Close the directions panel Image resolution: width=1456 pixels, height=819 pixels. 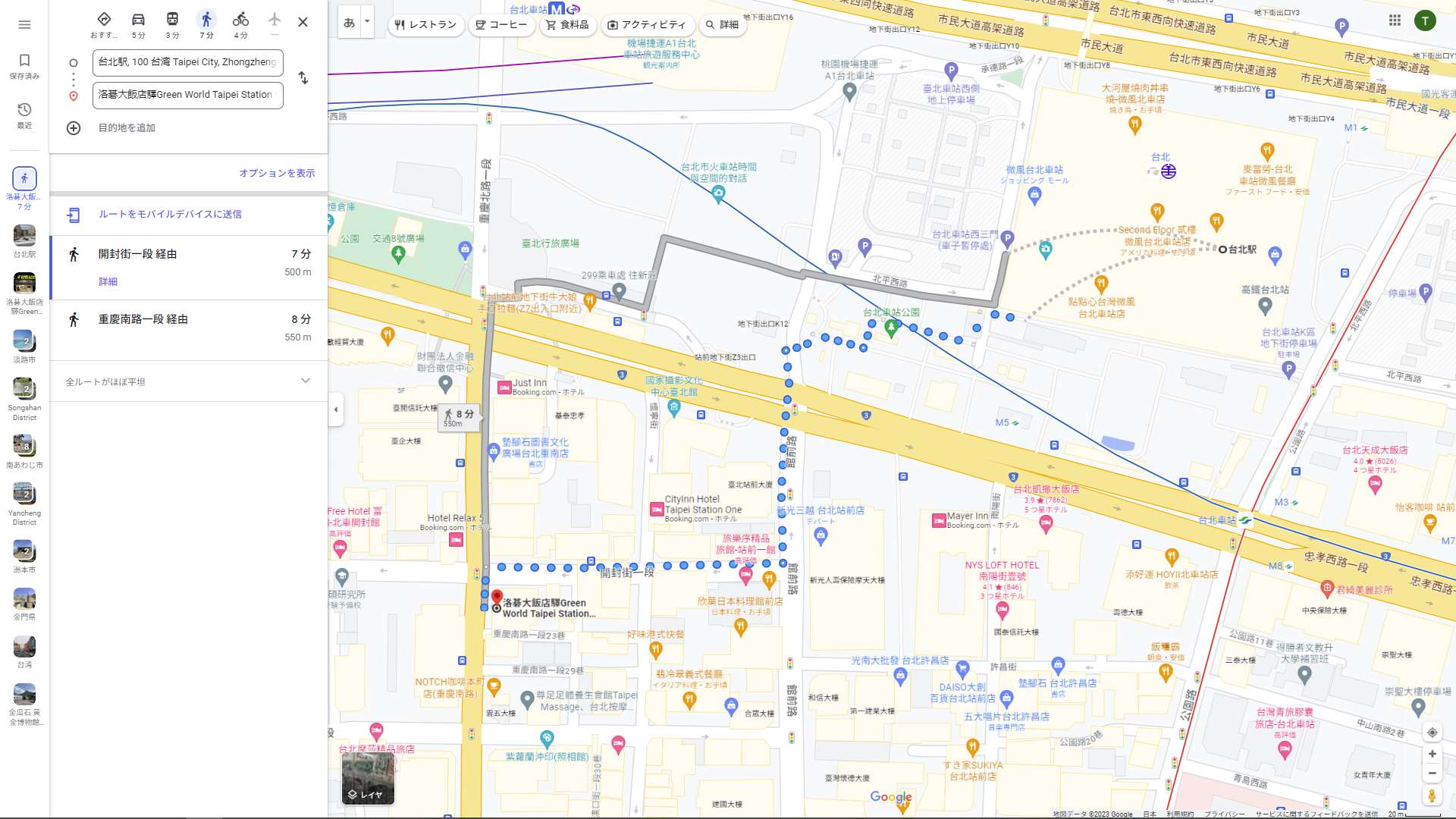point(303,22)
